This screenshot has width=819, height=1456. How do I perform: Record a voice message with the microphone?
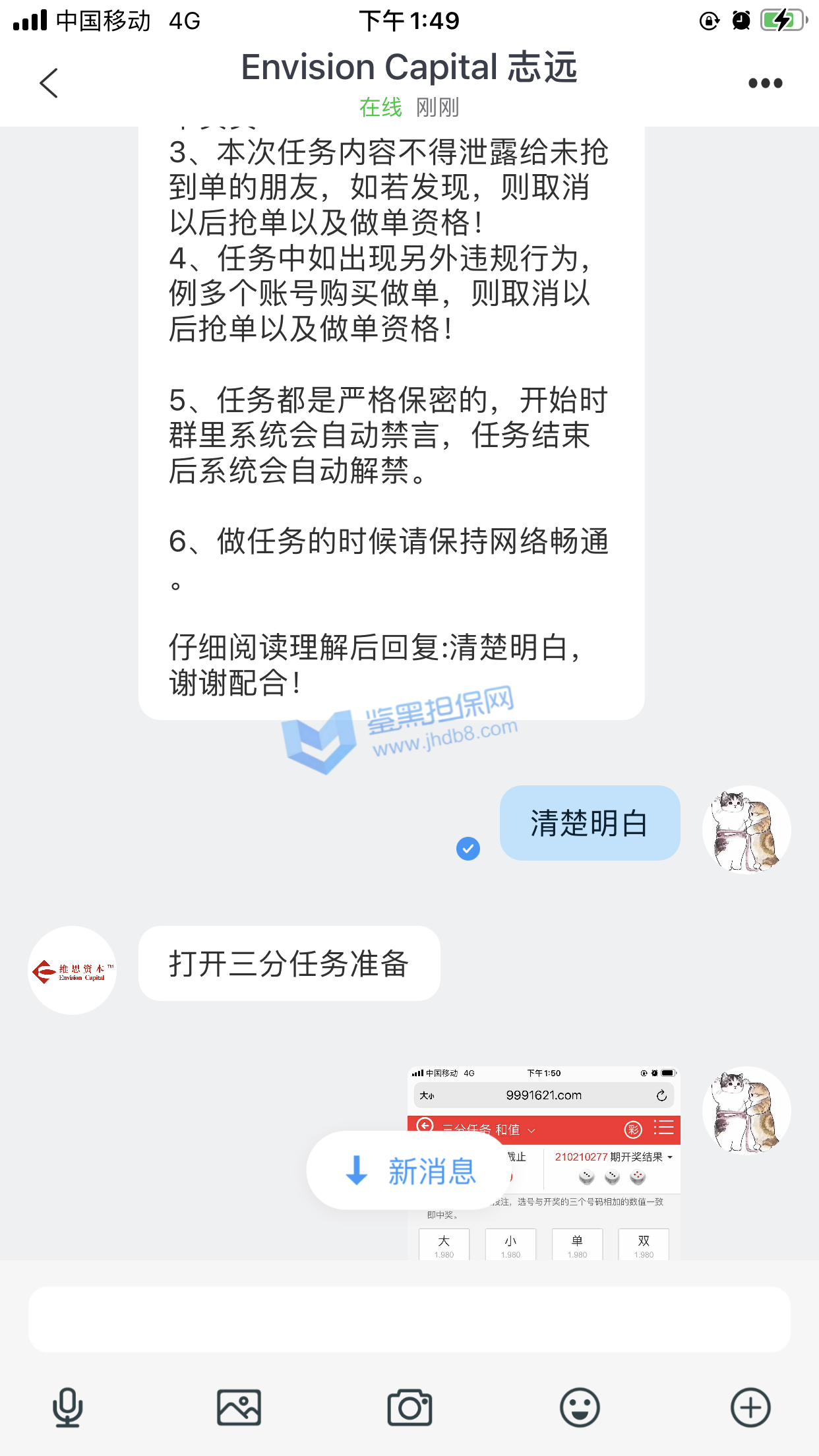[x=67, y=1407]
